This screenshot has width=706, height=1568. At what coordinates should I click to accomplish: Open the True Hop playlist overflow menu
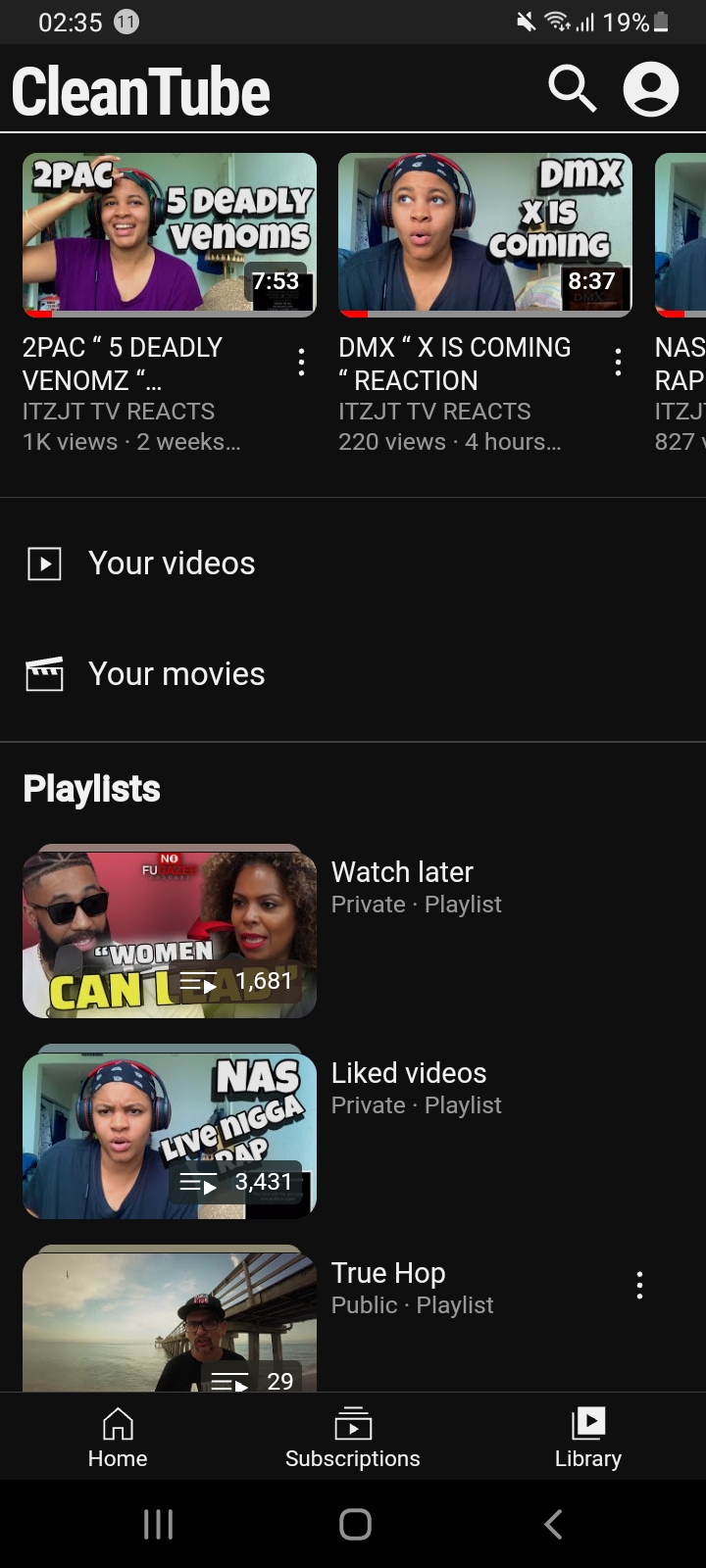point(639,1285)
